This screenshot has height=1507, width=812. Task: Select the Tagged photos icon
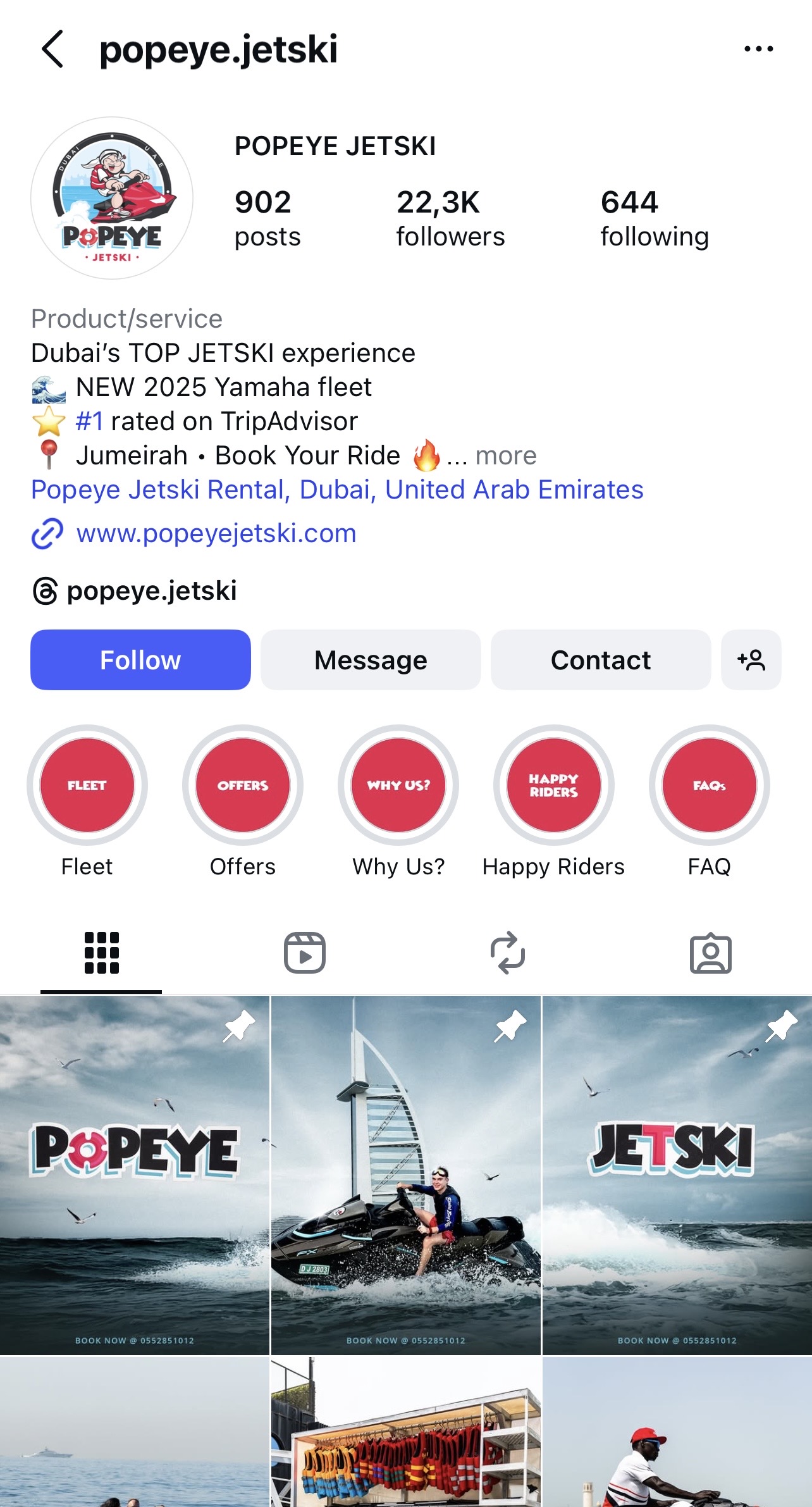pos(711,953)
